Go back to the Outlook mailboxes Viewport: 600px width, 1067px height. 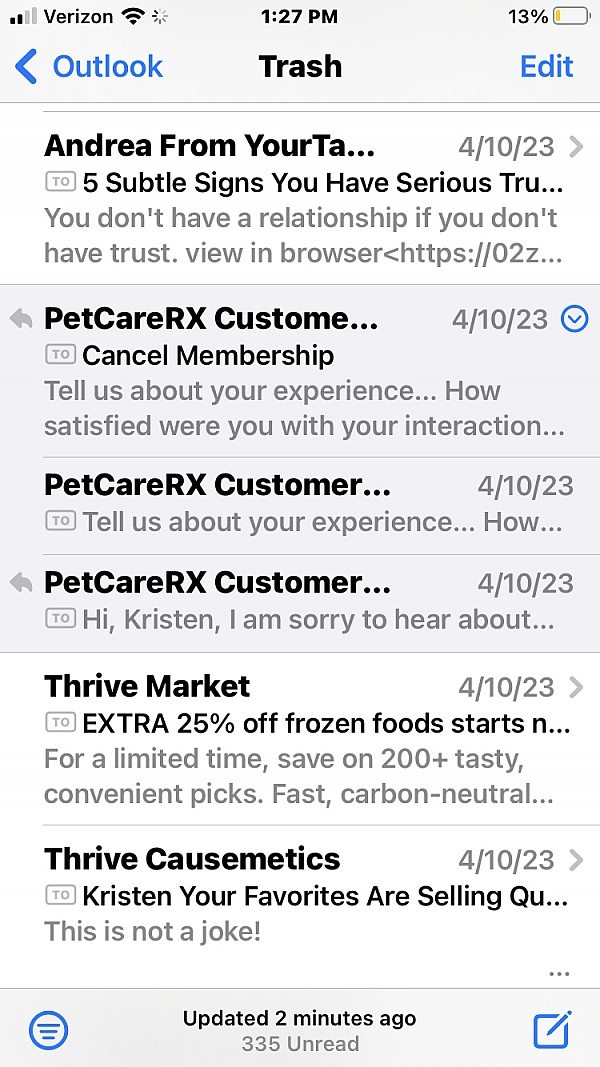tap(90, 67)
